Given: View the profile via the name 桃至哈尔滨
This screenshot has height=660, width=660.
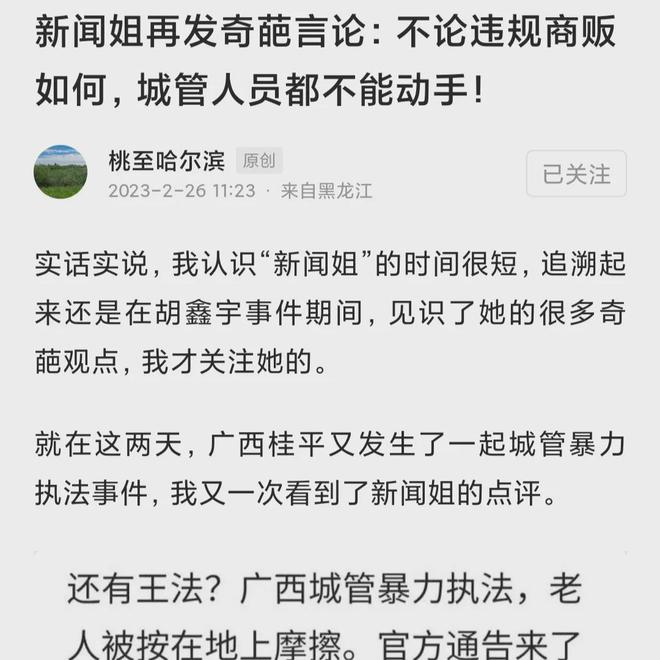Looking at the screenshot, I should click(x=166, y=160).
